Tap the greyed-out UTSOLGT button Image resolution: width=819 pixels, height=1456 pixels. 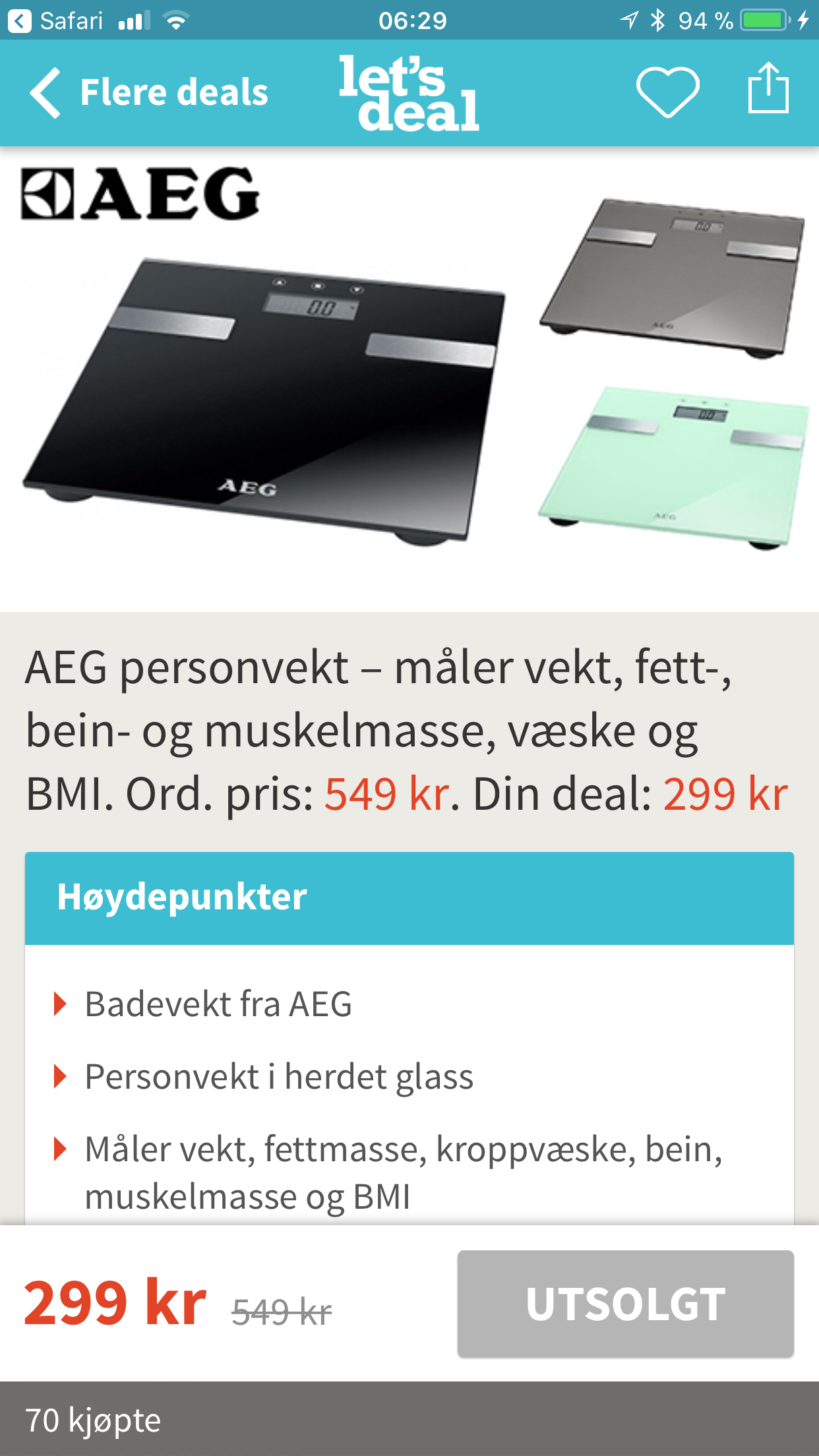(625, 1304)
